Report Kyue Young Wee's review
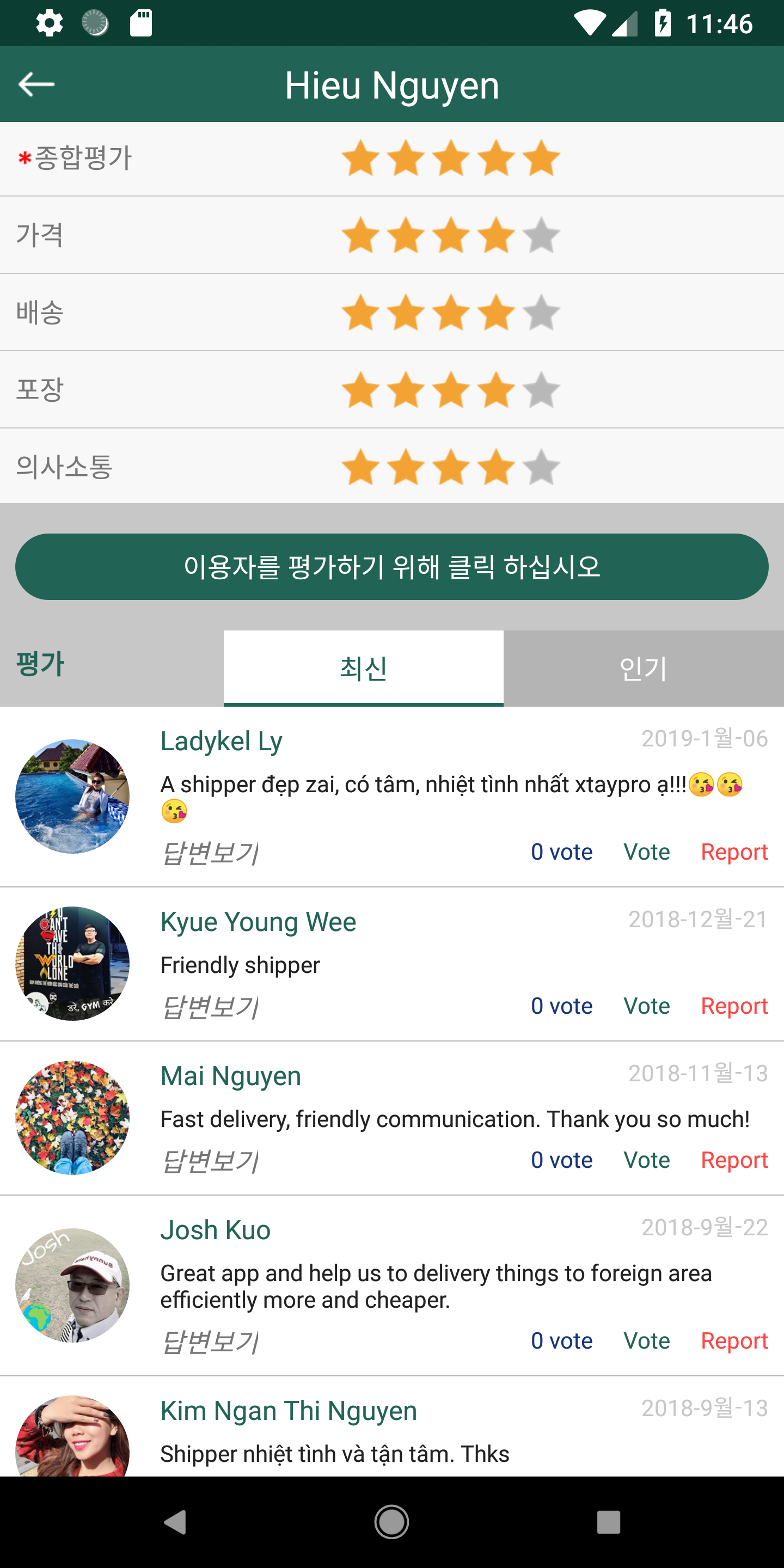The height and width of the screenshot is (1568, 784). click(734, 1006)
